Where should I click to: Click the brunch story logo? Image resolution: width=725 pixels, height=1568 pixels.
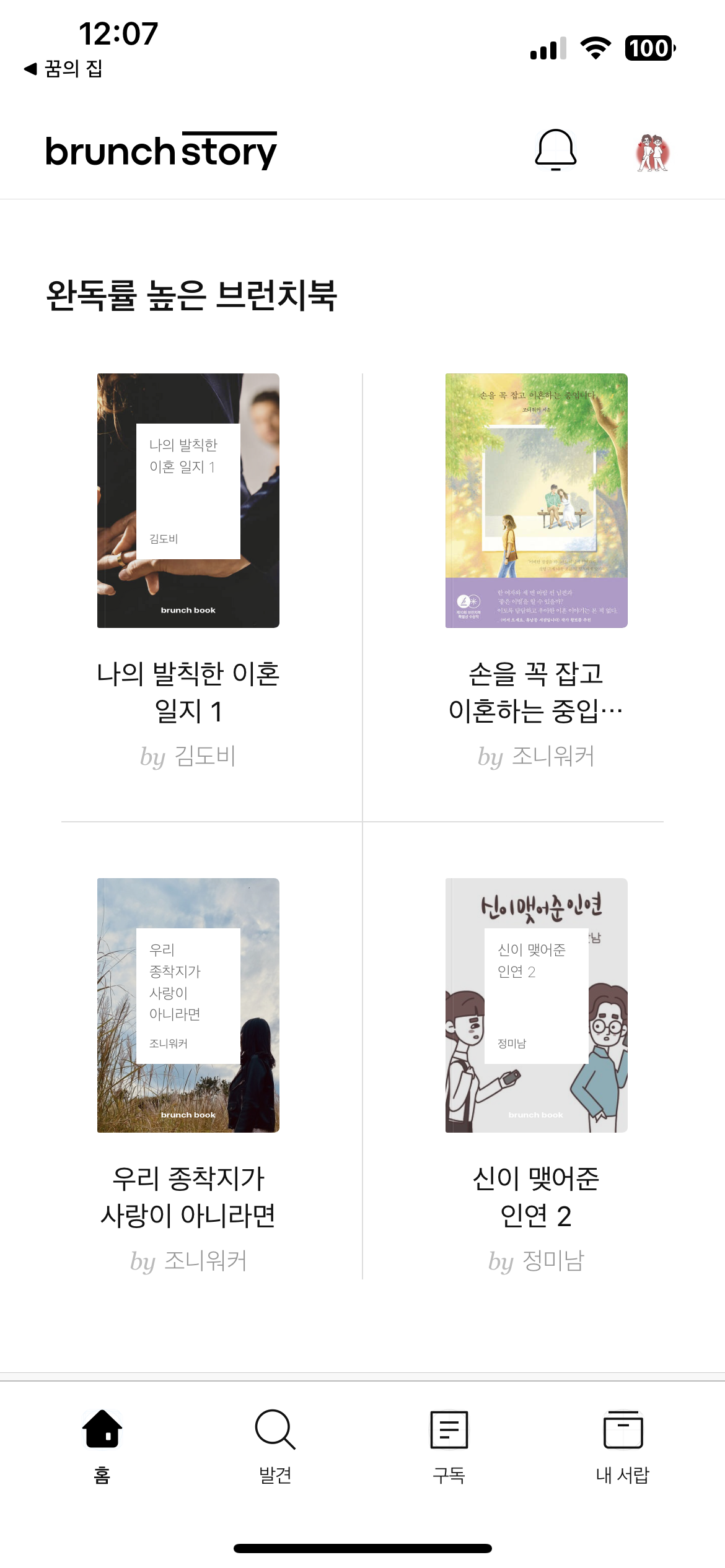coord(160,150)
